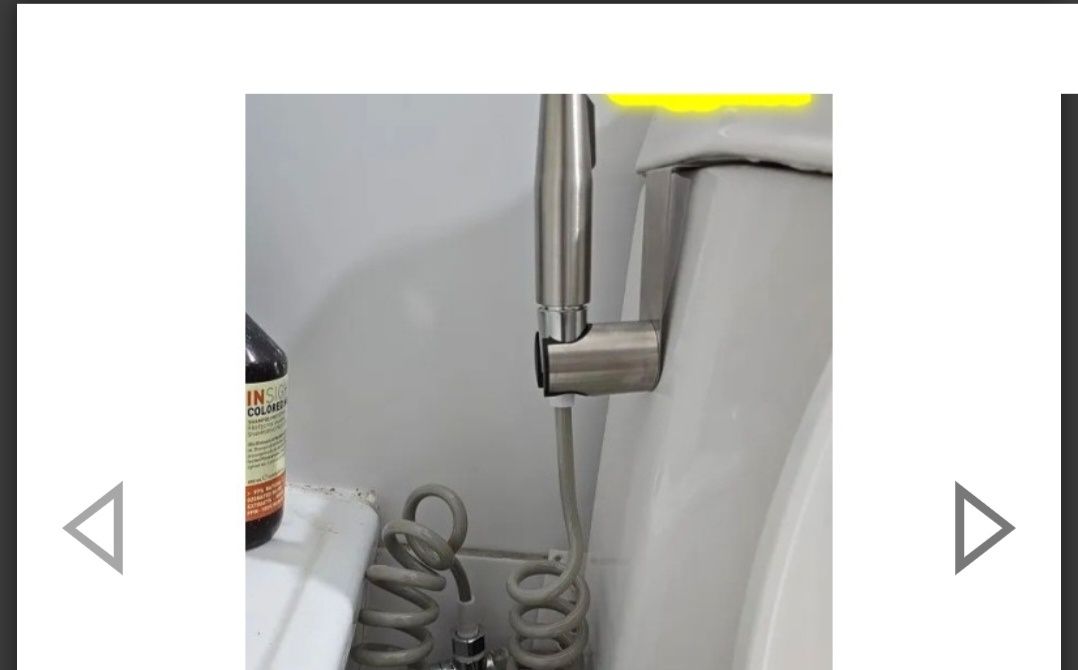
Task: Open the bidet sprayer photo
Action: (x=538, y=381)
